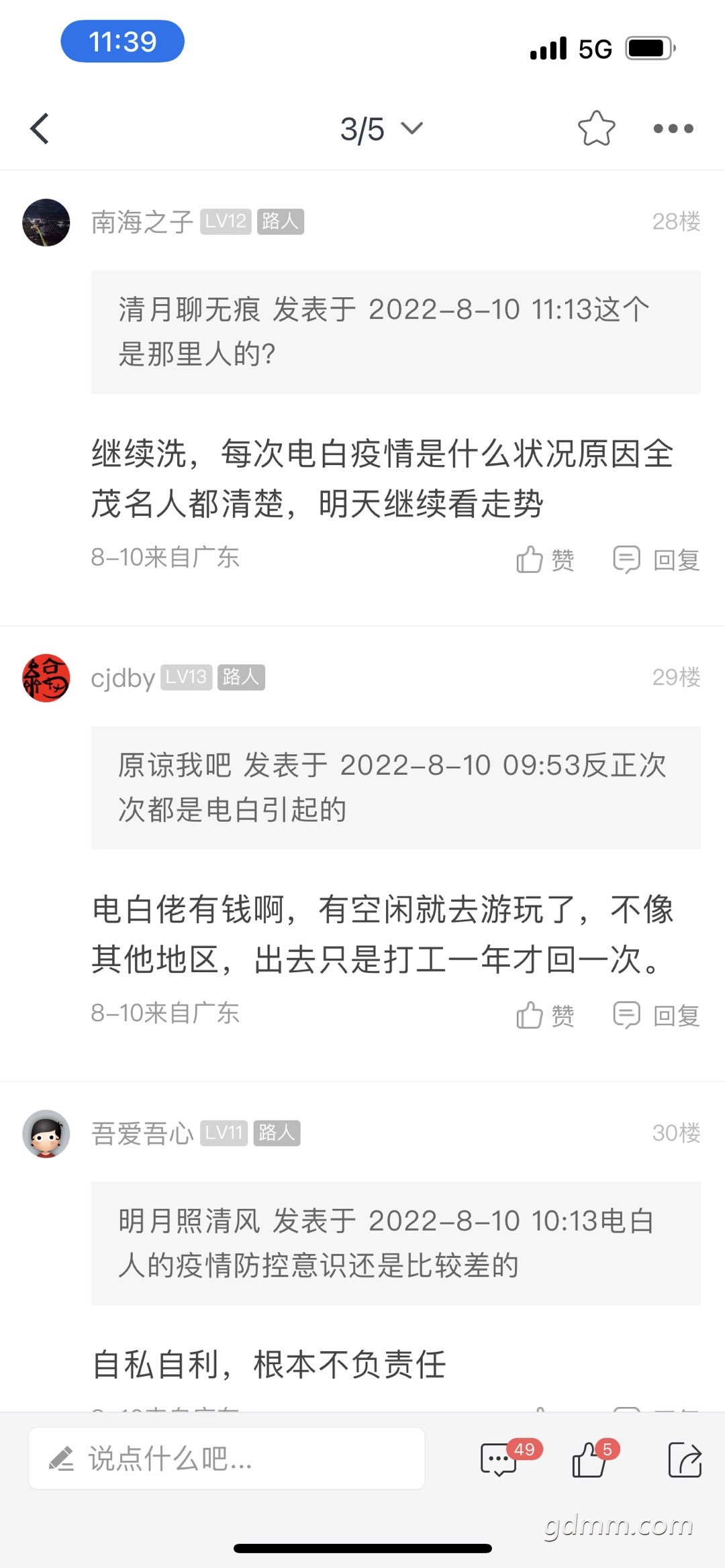The width and height of the screenshot is (725, 1568).
Task: Tap the 说点什么吧 comment input field
Action: pos(227,1459)
